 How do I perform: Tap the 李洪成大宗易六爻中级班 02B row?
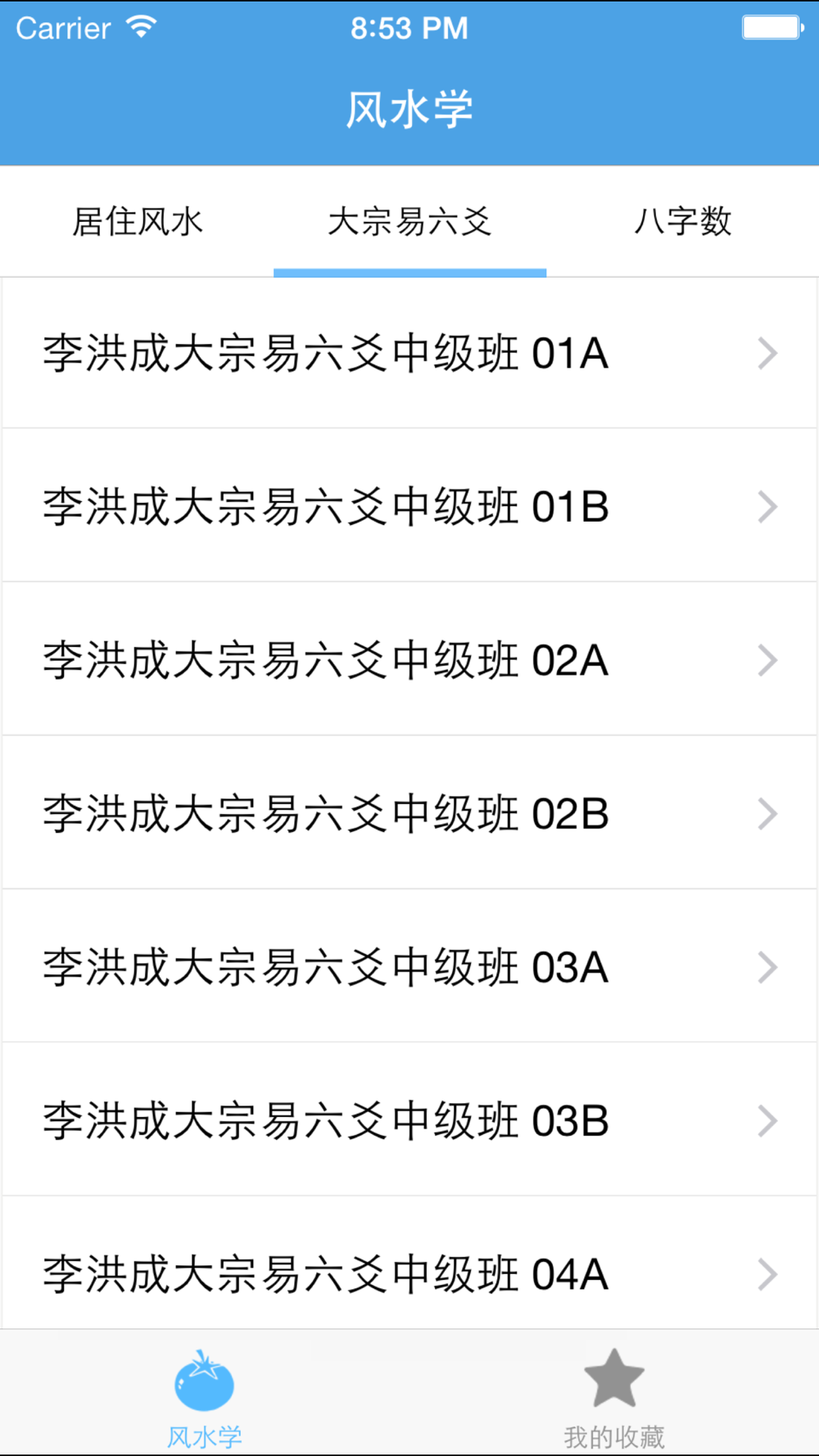408,814
